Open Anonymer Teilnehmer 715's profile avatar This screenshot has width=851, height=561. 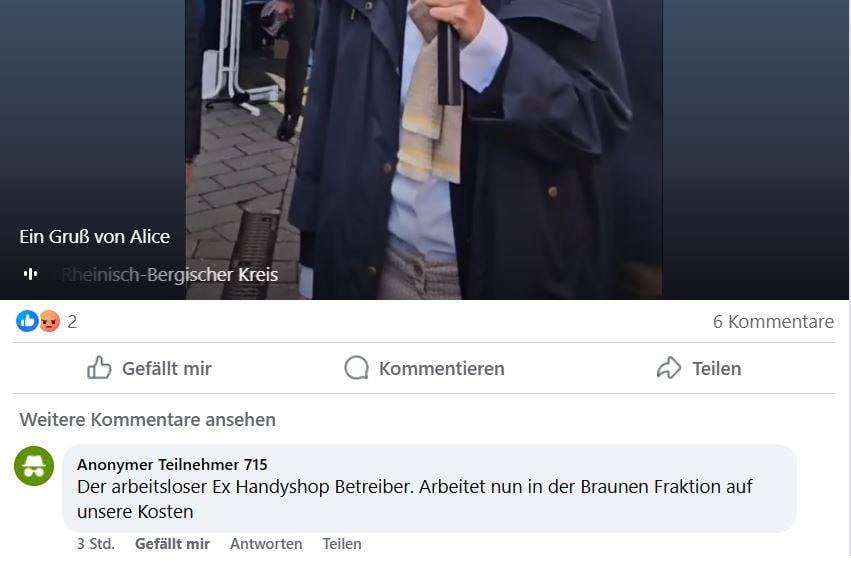coord(34,466)
